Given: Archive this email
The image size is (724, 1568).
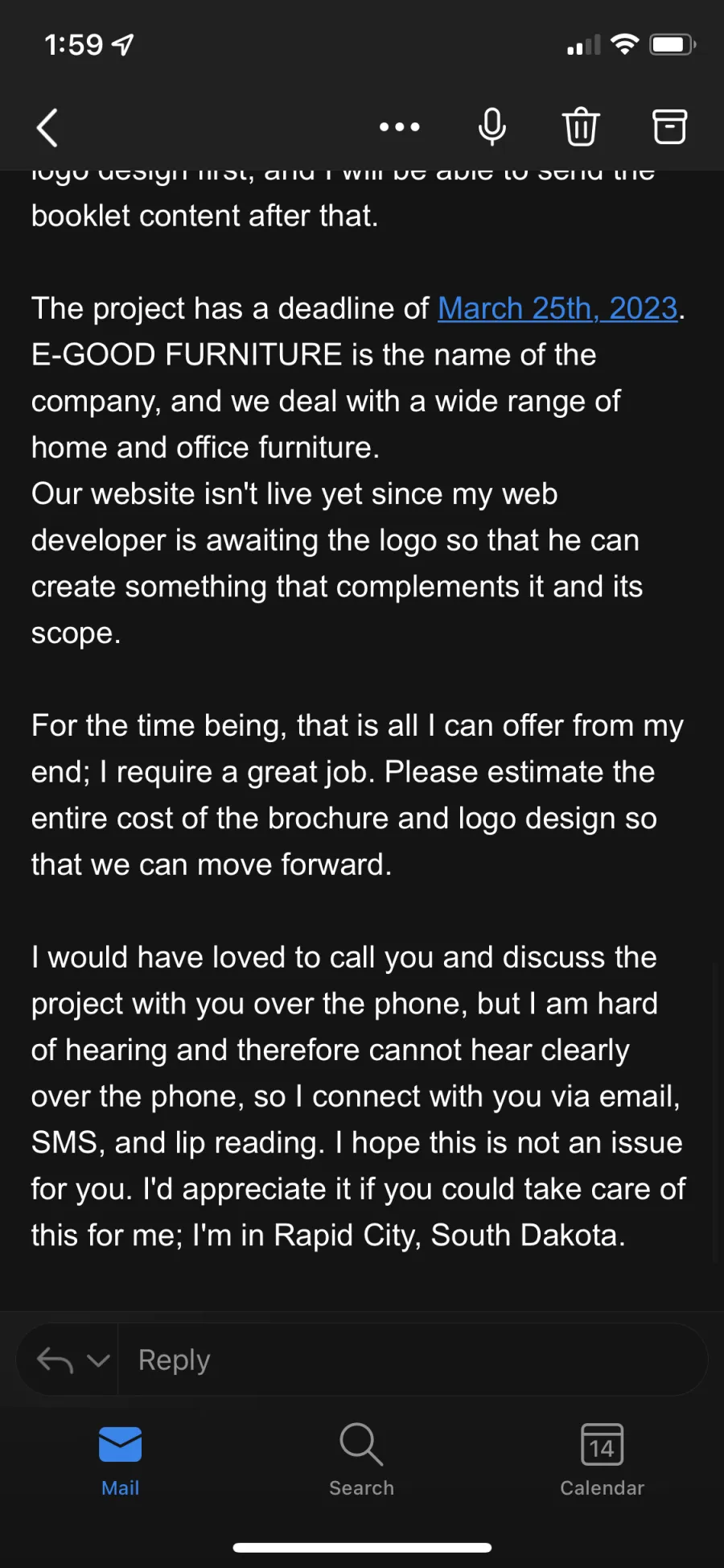Looking at the screenshot, I should (x=669, y=127).
